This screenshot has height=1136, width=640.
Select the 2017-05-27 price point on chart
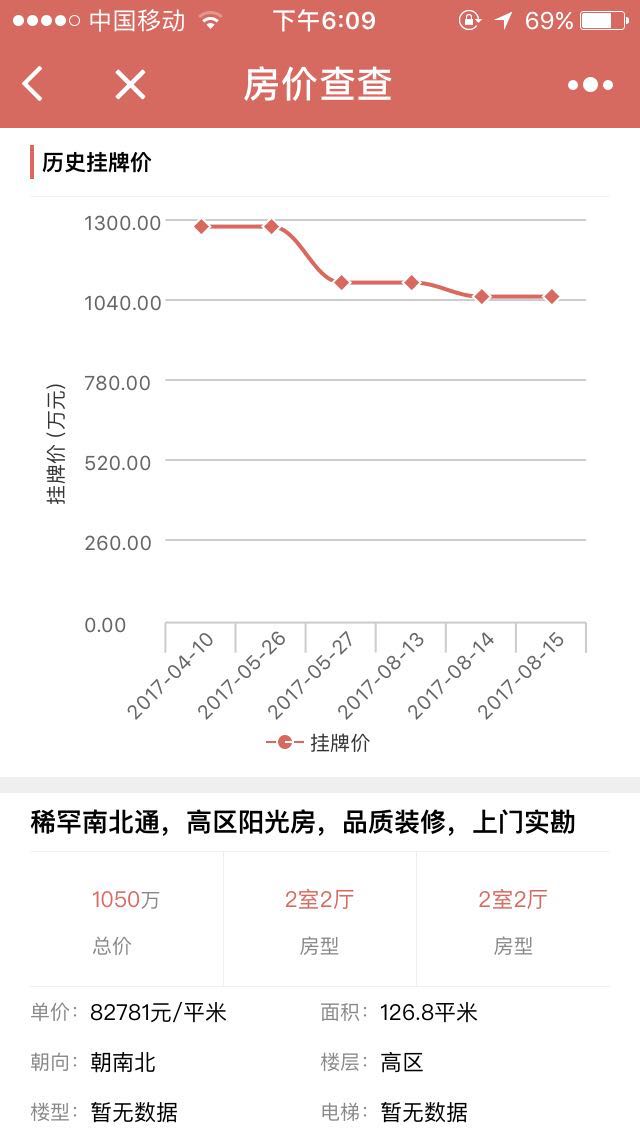[341, 283]
